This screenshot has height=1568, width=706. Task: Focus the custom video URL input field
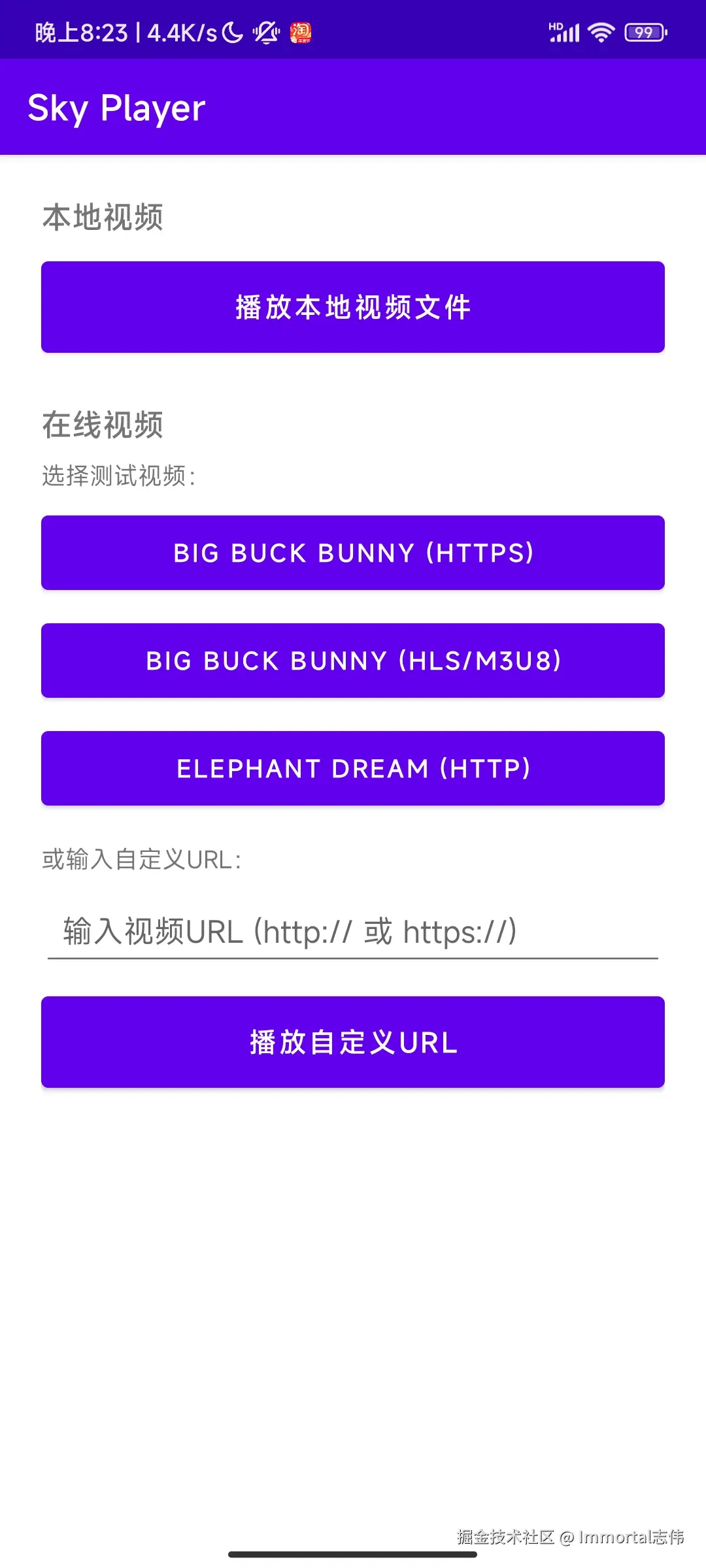pos(353,932)
